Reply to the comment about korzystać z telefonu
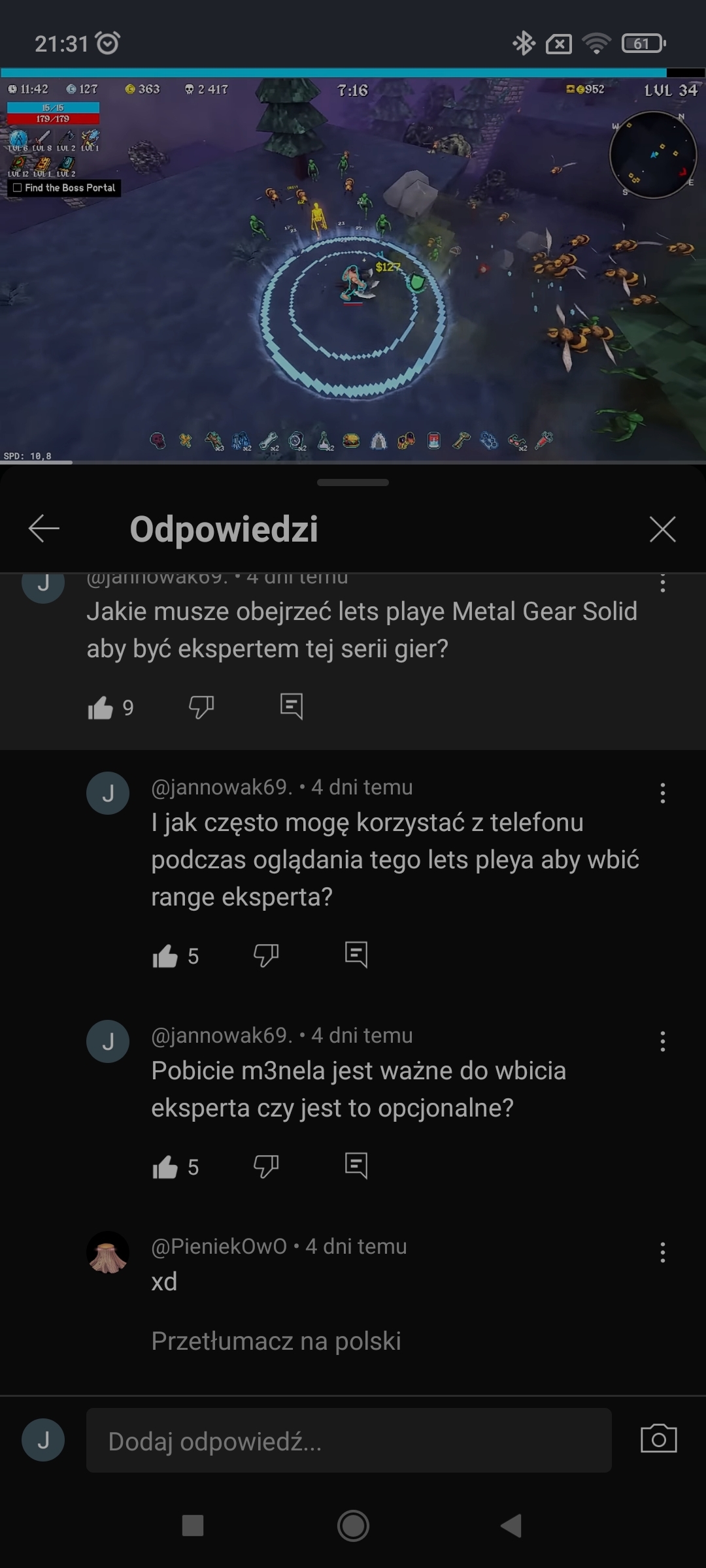 click(x=356, y=955)
